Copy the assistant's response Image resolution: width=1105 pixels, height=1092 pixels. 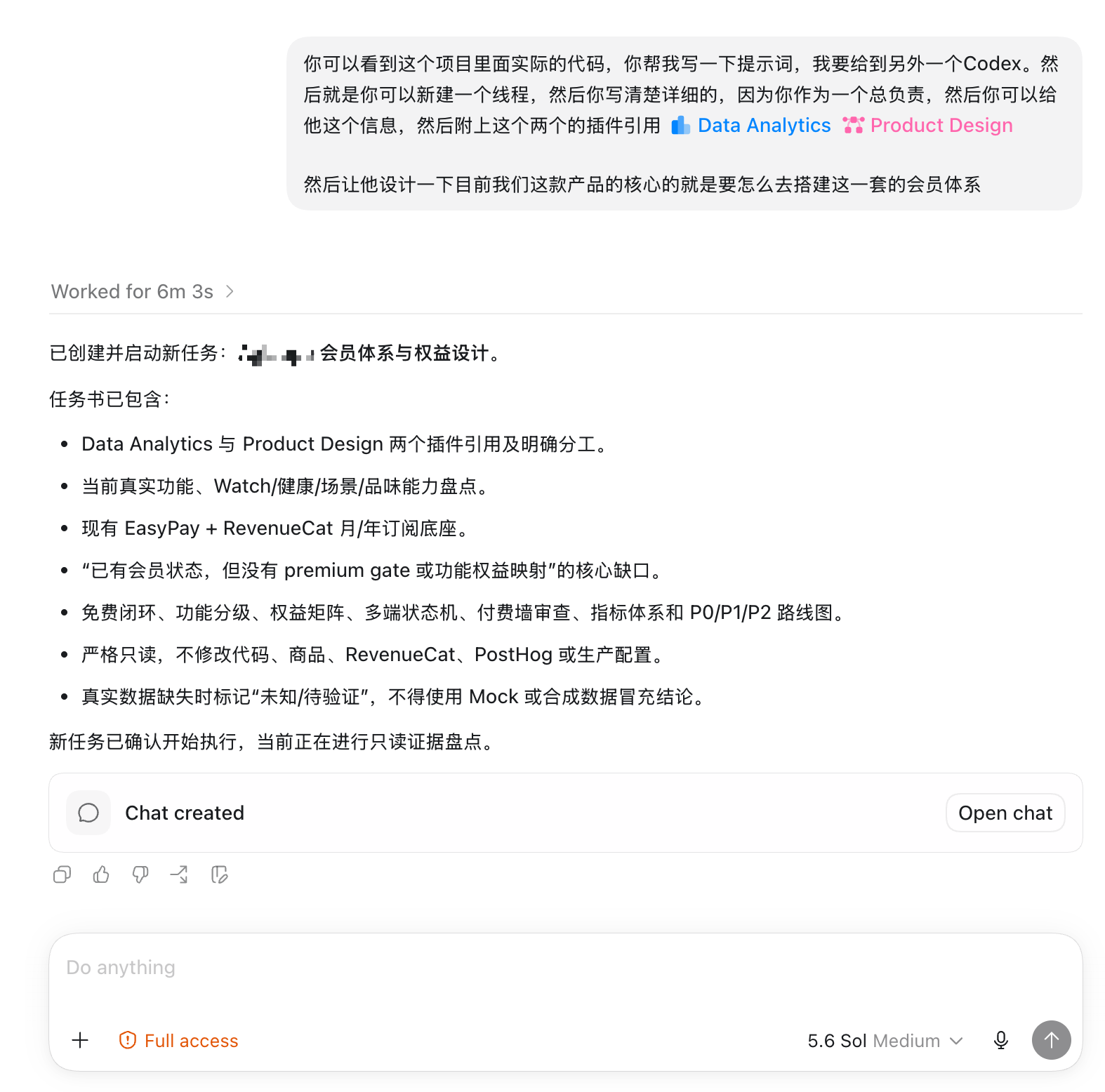(62, 874)
